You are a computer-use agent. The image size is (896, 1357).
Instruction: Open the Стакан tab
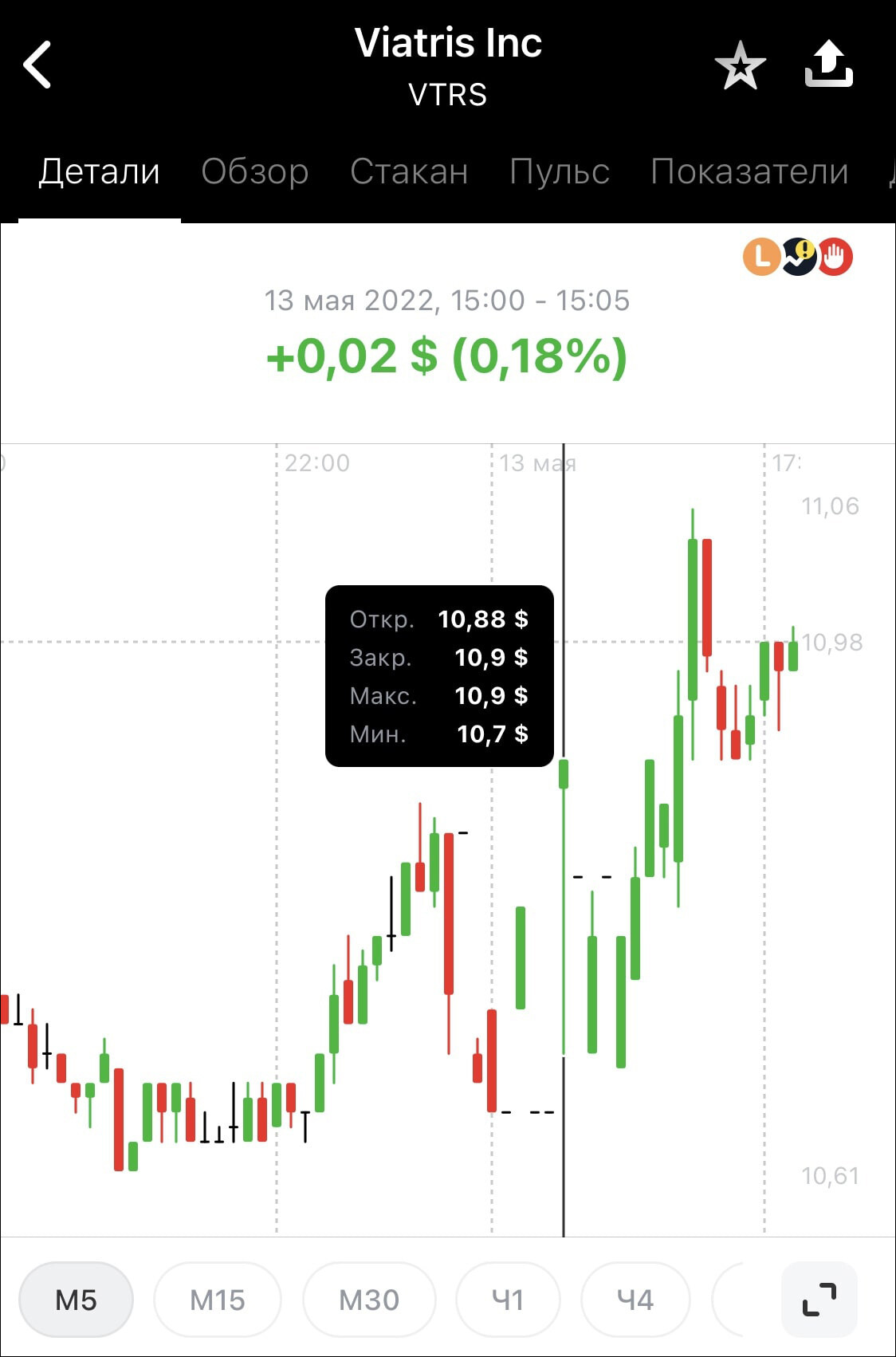coord(409,171)
